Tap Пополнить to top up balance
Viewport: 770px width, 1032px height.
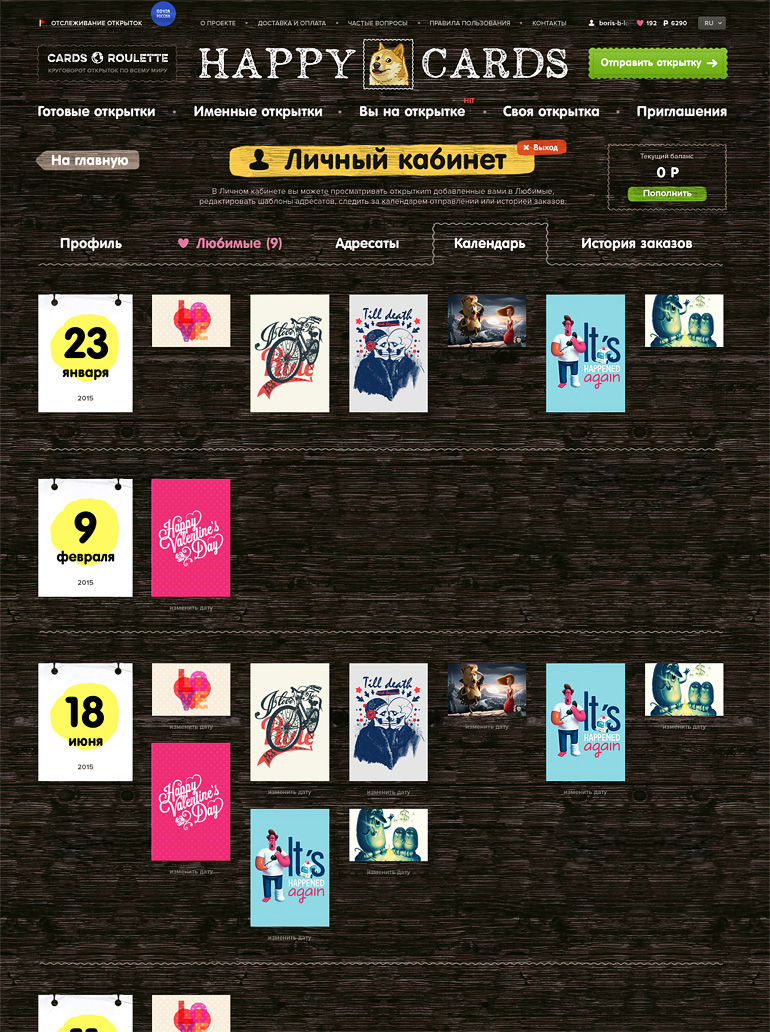click(x=667, y=193)
